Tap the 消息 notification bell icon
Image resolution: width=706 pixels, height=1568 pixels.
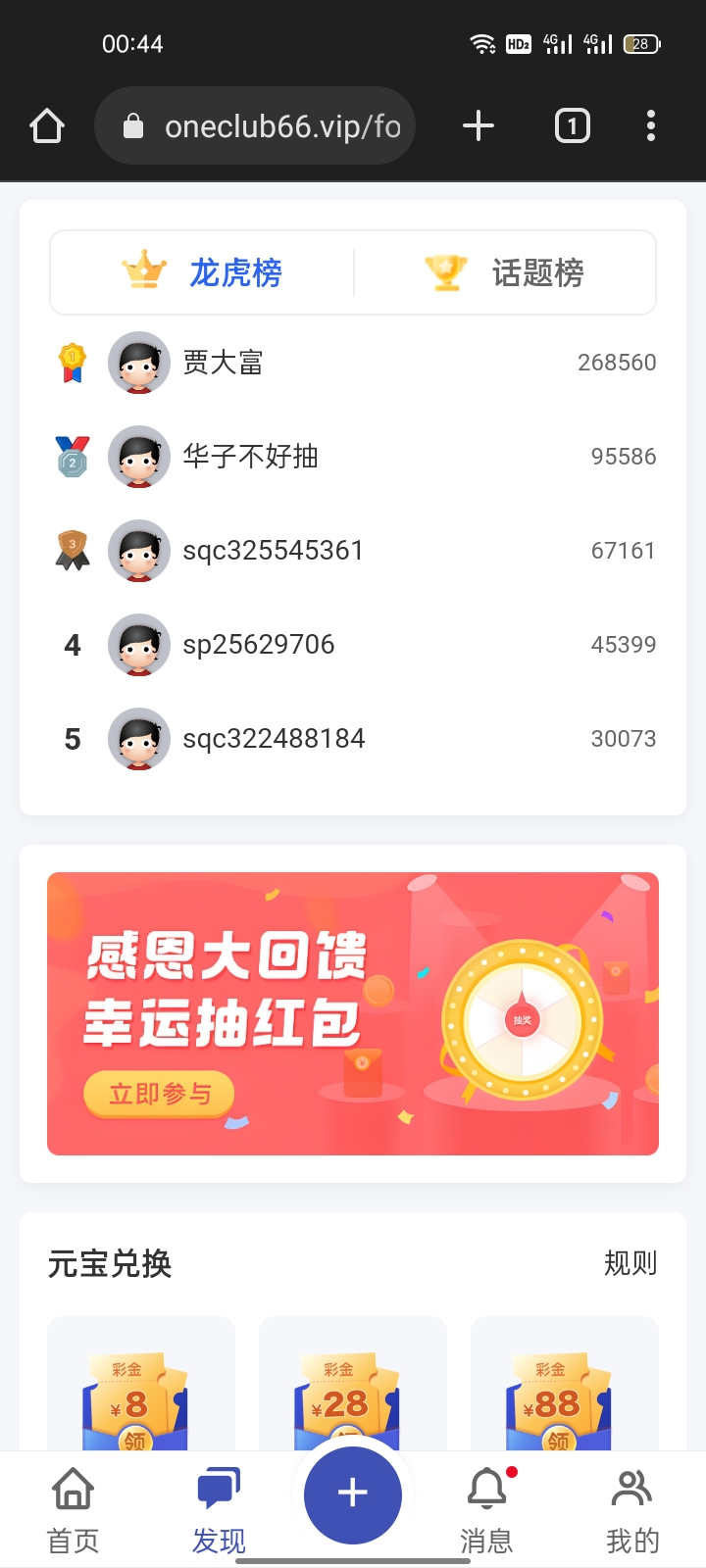[486, 1487]
